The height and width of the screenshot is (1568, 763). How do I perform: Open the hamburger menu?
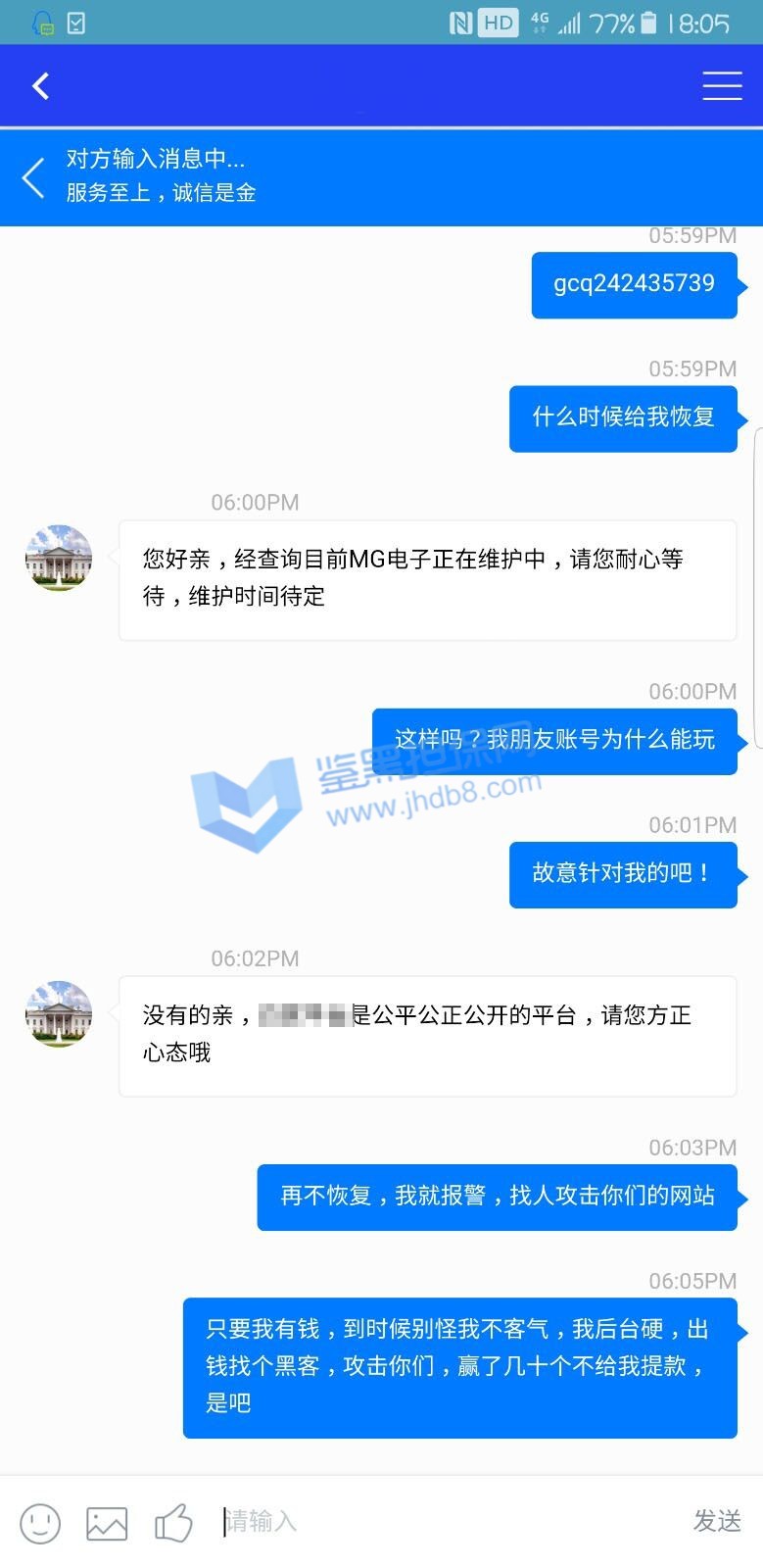click(x=722, y=86)
